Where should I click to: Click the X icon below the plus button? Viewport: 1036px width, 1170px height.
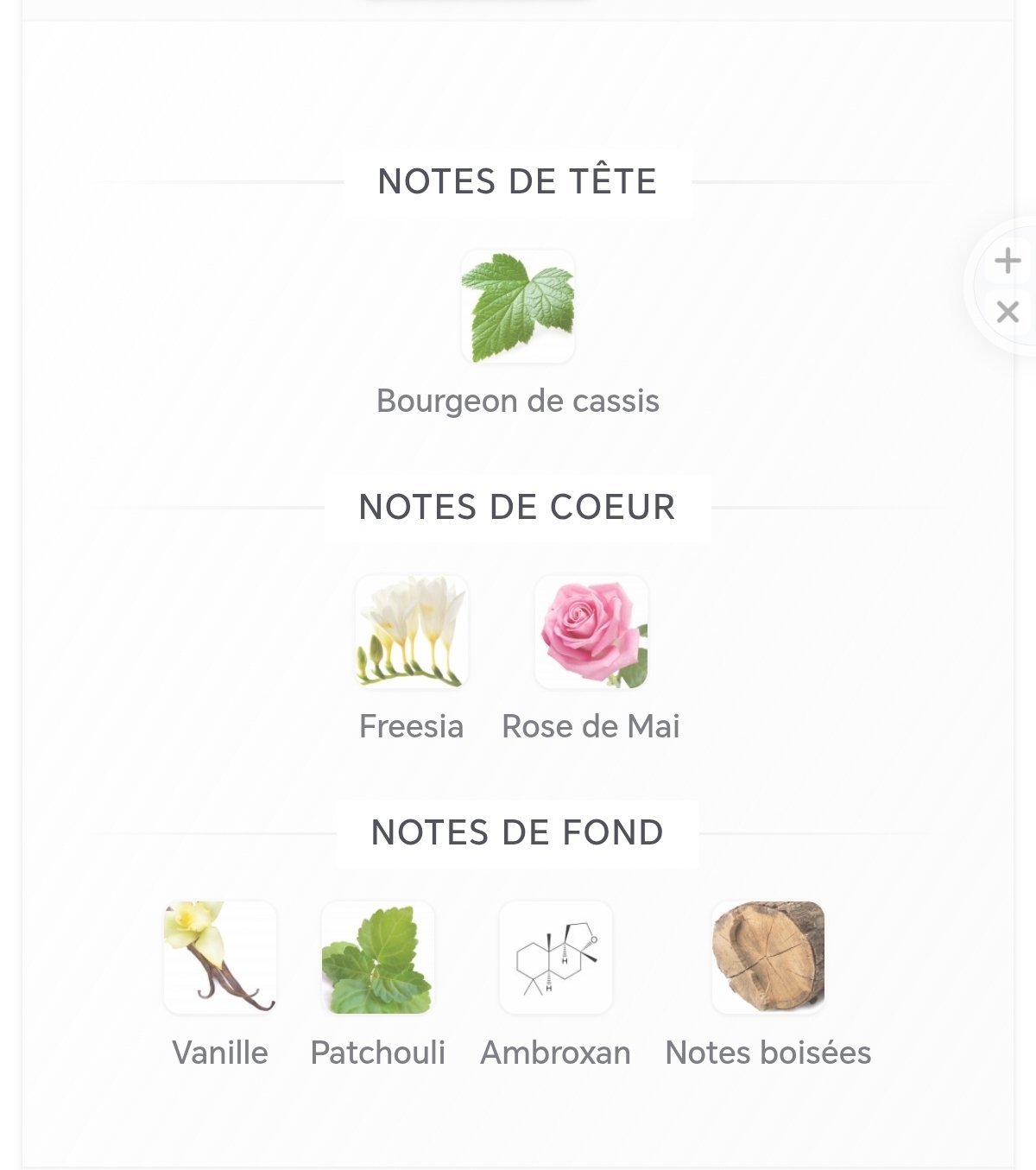point(1010,313)
